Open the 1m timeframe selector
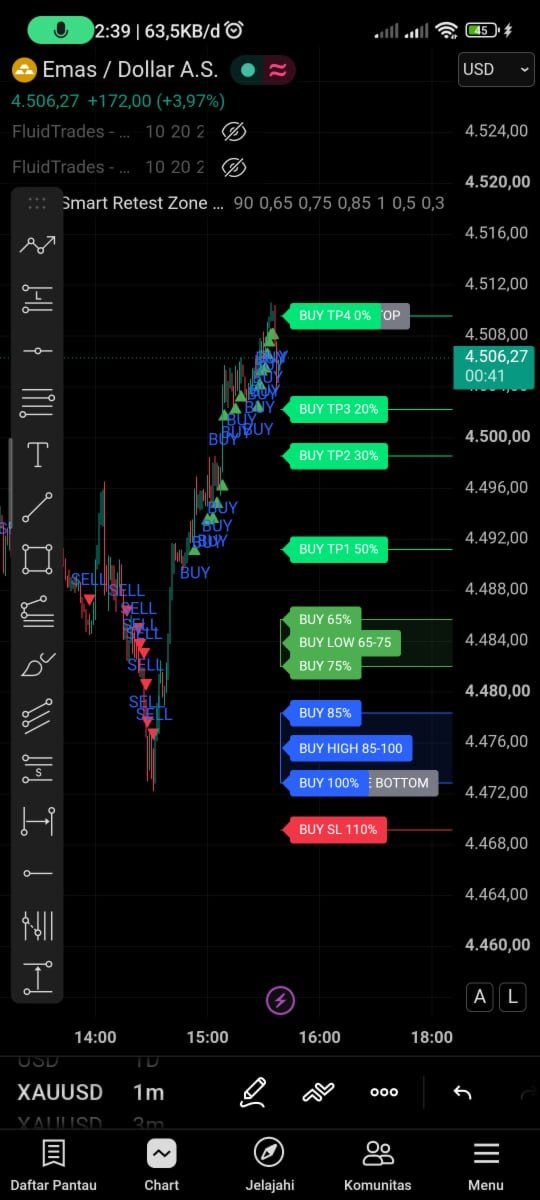The image size is (540, 1200). click(x=148, y=1092)
